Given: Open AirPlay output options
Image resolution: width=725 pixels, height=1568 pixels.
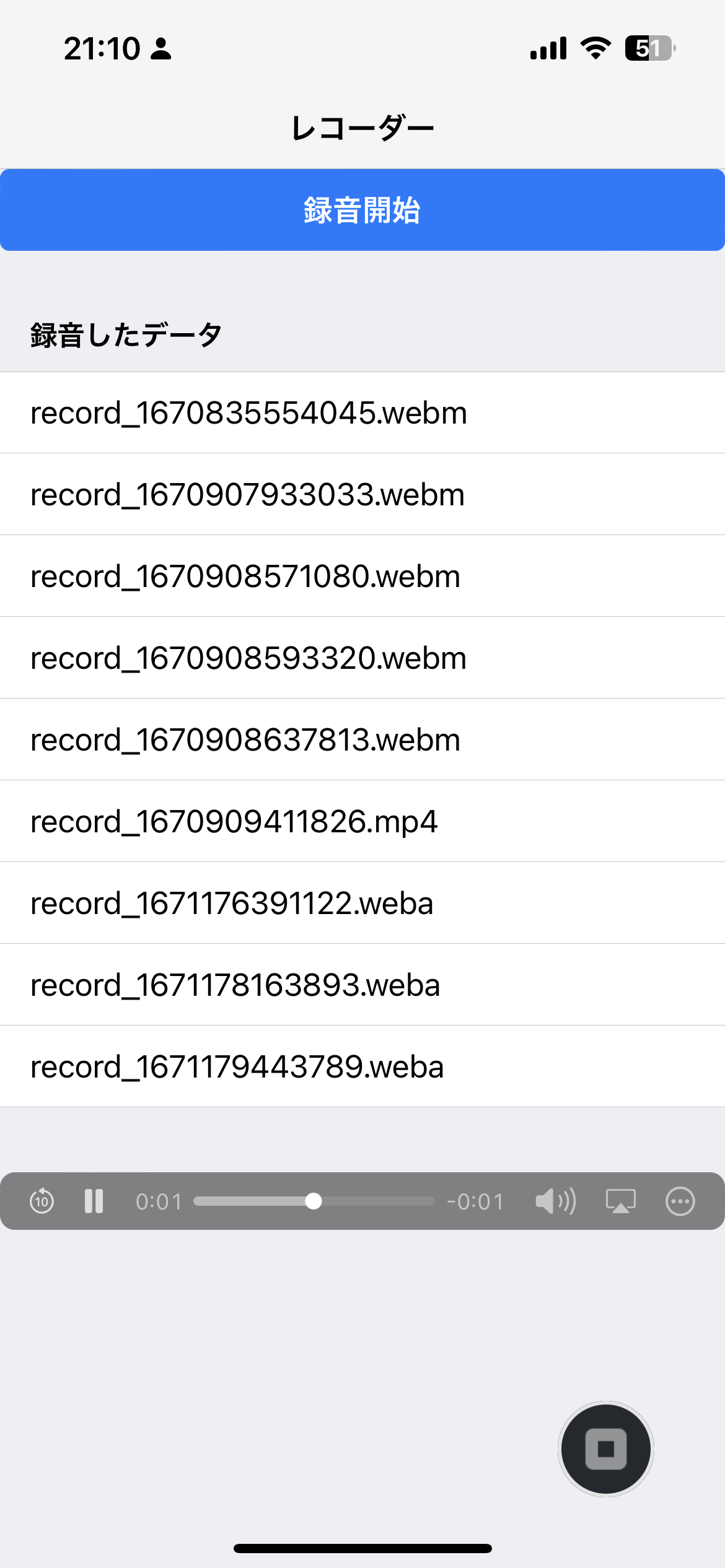Looking at the screenshot, I should click(x=620, y=1201).
